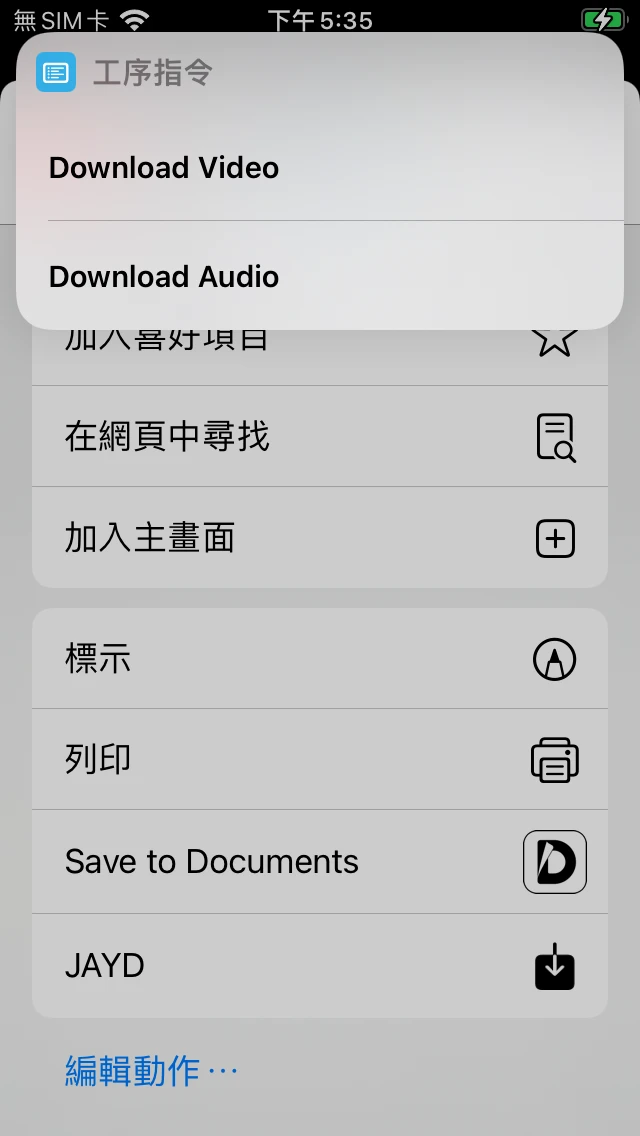640x1136 pixels.
Task: Select Download Video option
Action: pyautogui.click(x=320, y=168)
